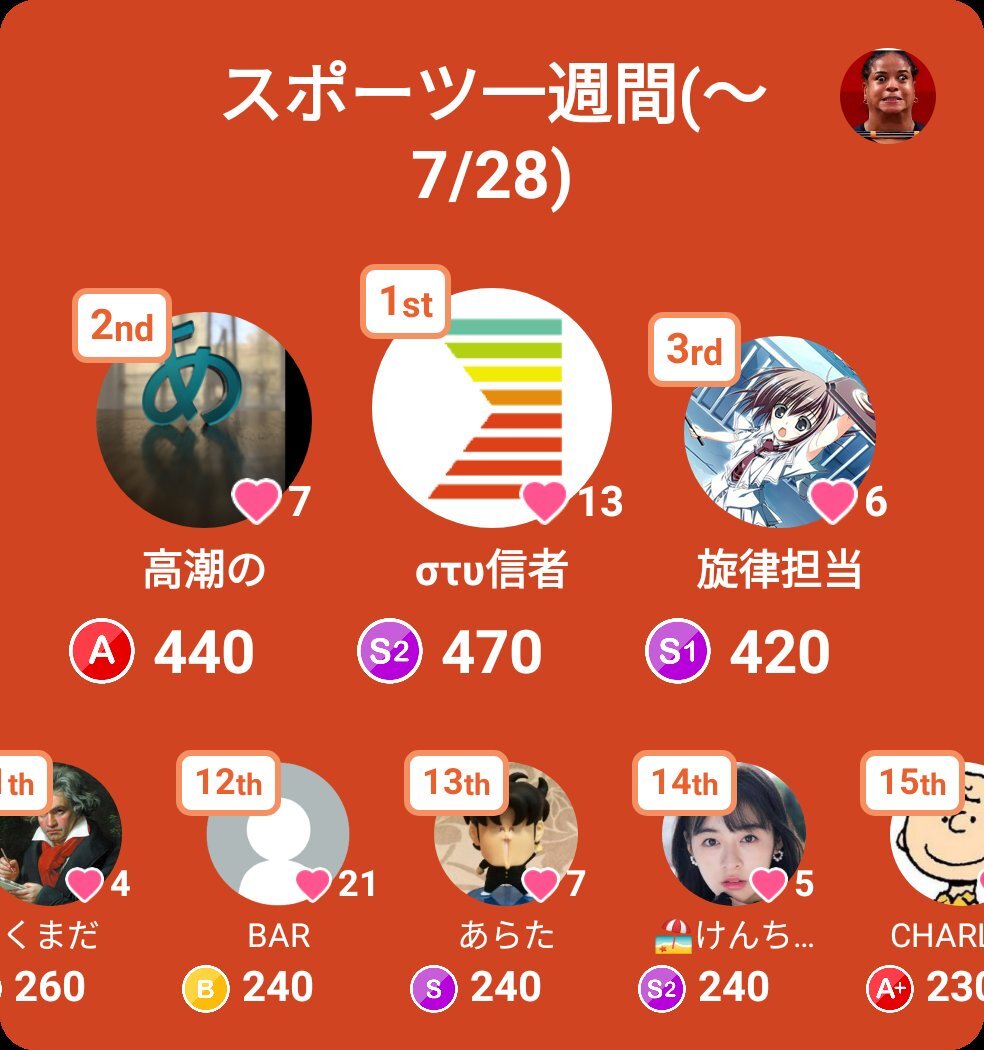Viewport: 984px width, 1050px height.
Task: Heart けんち's 14th place entry
Action: [x=769, y=884]
